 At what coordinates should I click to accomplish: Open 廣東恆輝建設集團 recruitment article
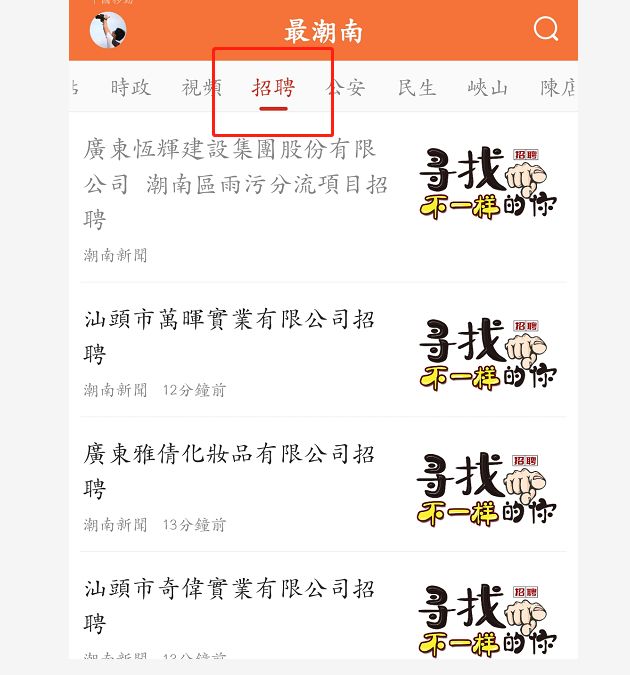click(x=236, y=184)
